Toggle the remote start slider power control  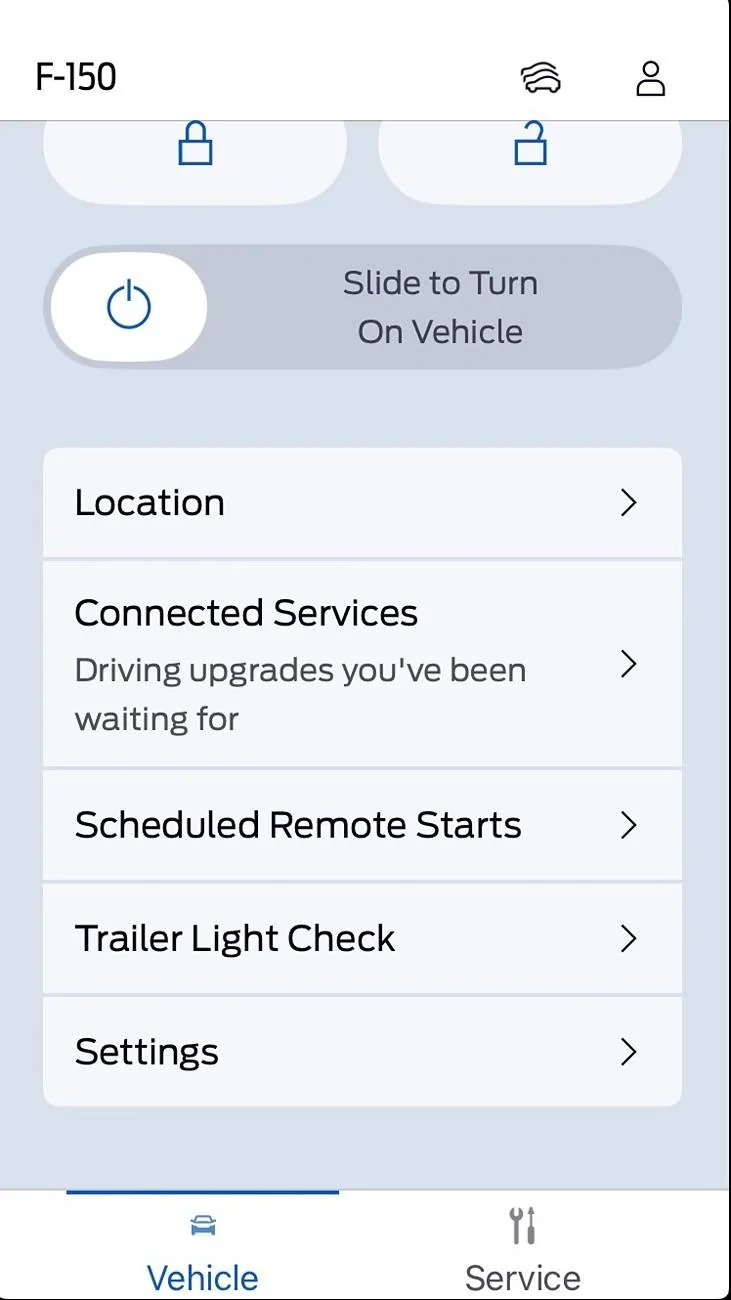coord(128,306)
